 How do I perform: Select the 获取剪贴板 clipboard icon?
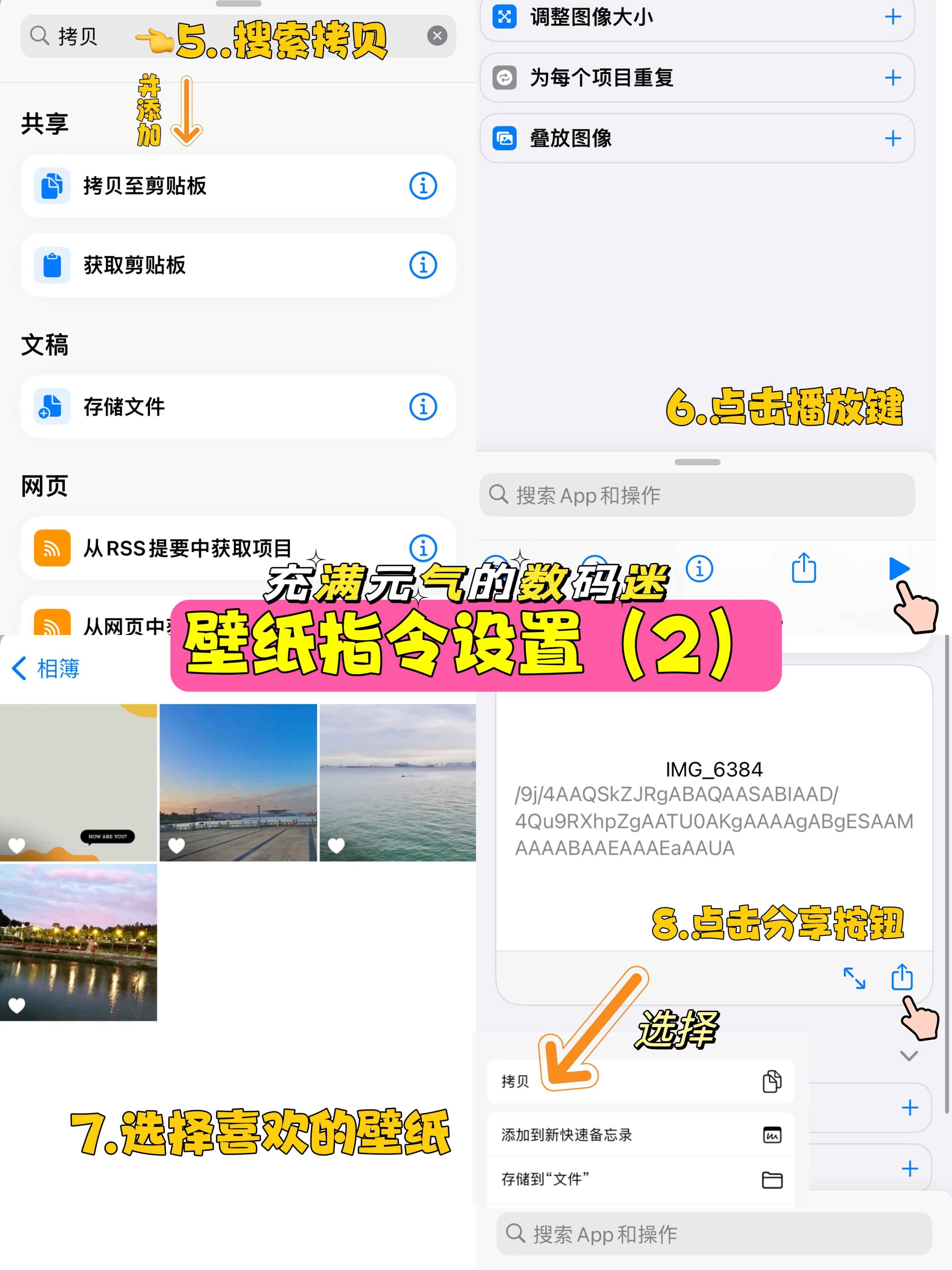point(52,265)
